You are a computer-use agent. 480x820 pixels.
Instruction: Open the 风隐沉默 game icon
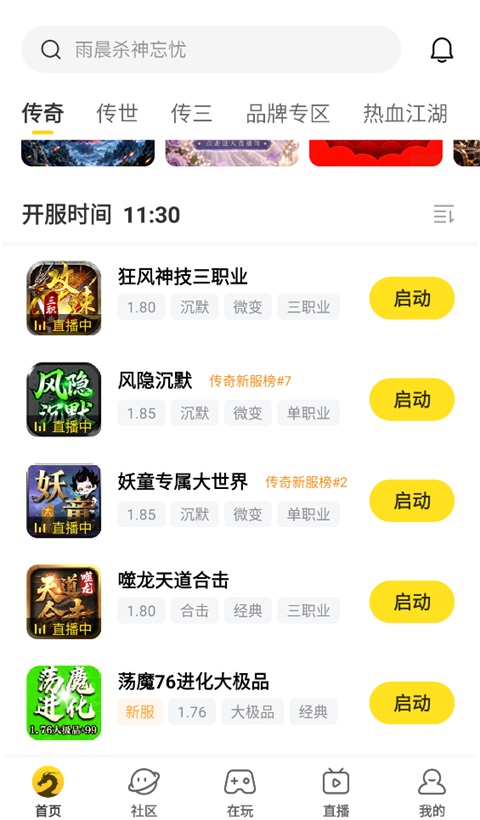[x=64, y=400]
